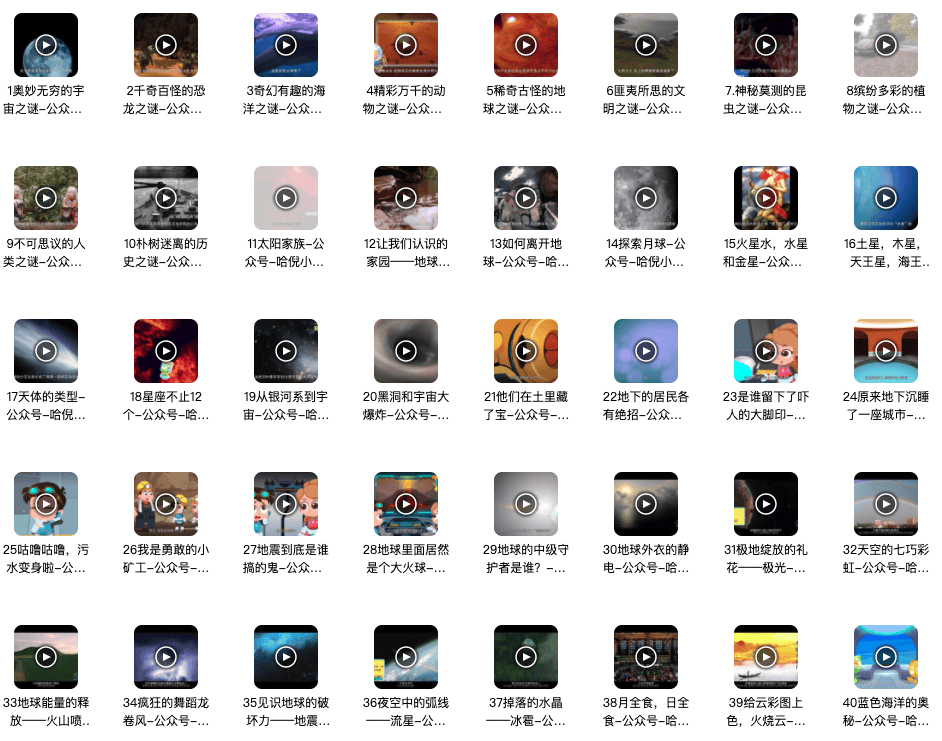Viewport: 942px width, 741px height.
Task: Play video 26 我是勇敢的小矿工
Action: (166, 504)
